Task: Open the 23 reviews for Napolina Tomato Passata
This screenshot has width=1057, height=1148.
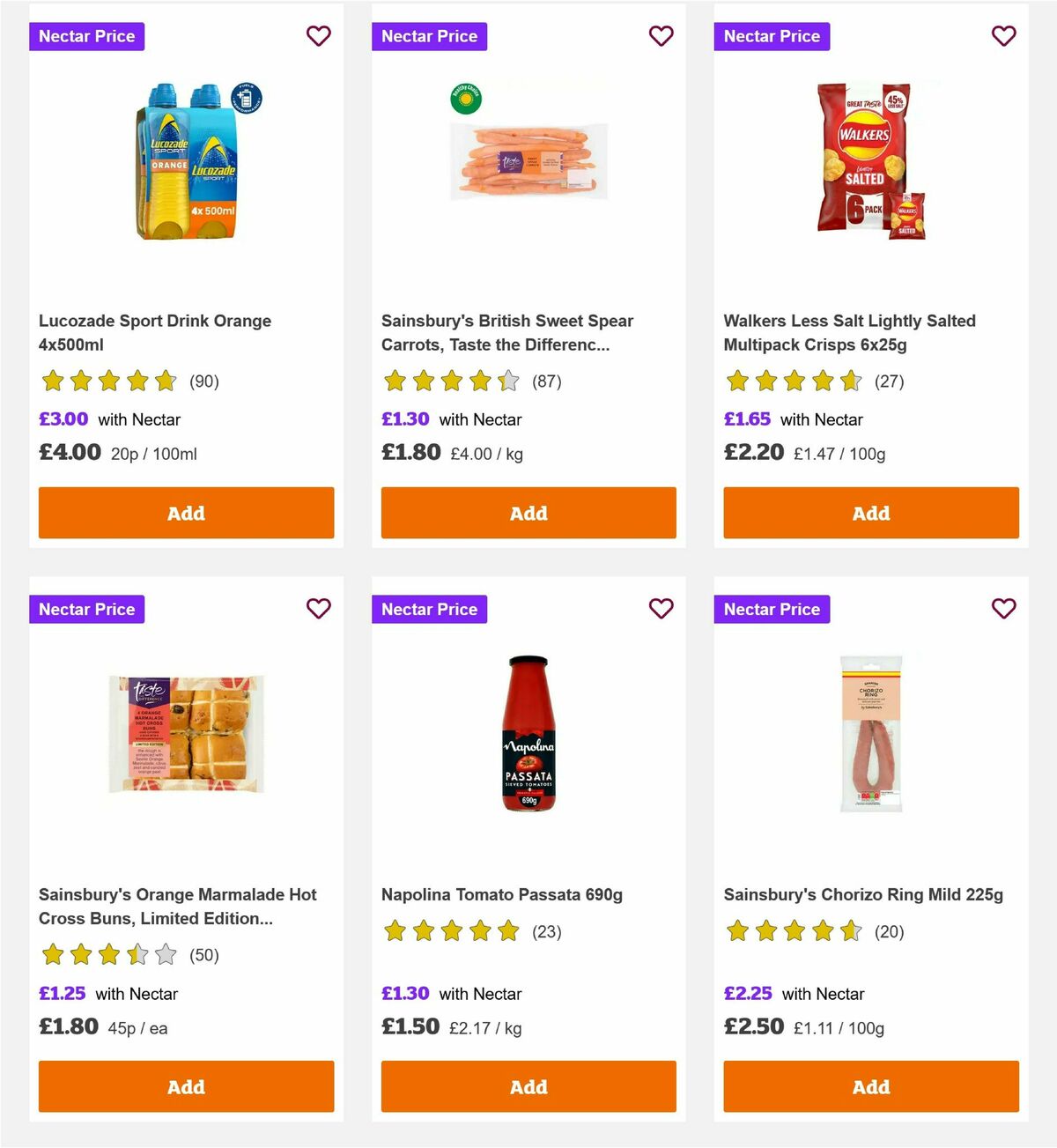Action: point(547,930)
